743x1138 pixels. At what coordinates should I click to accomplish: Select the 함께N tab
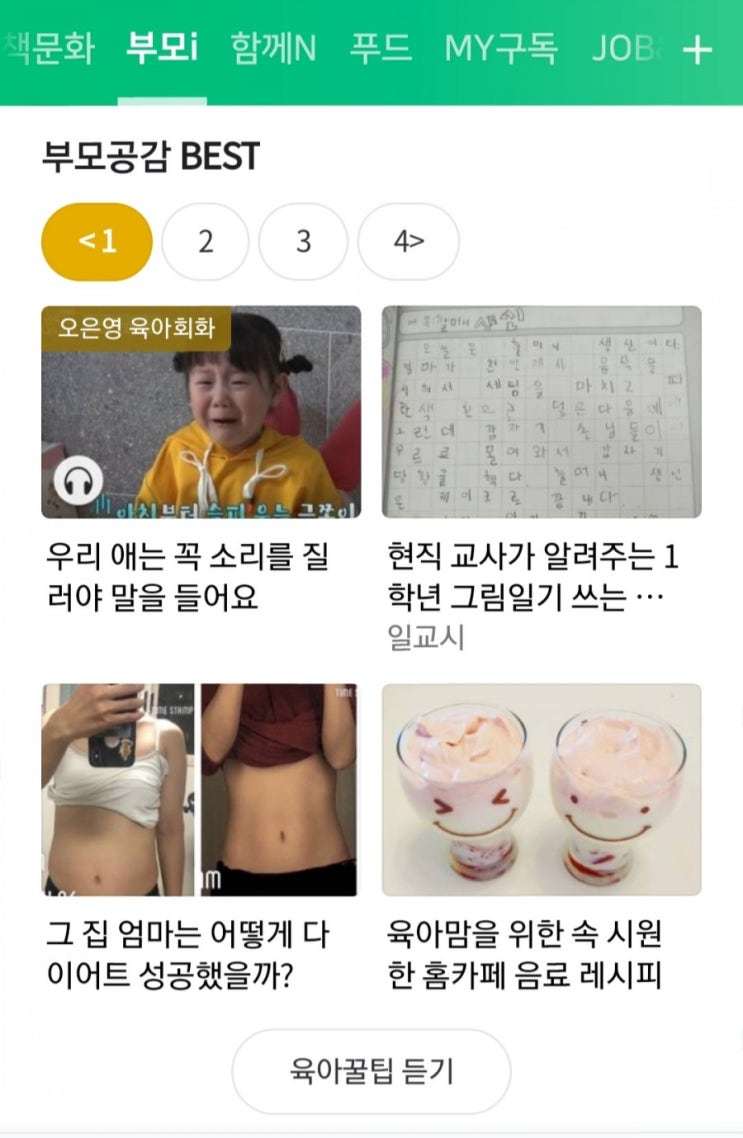[x=272, y=48]
